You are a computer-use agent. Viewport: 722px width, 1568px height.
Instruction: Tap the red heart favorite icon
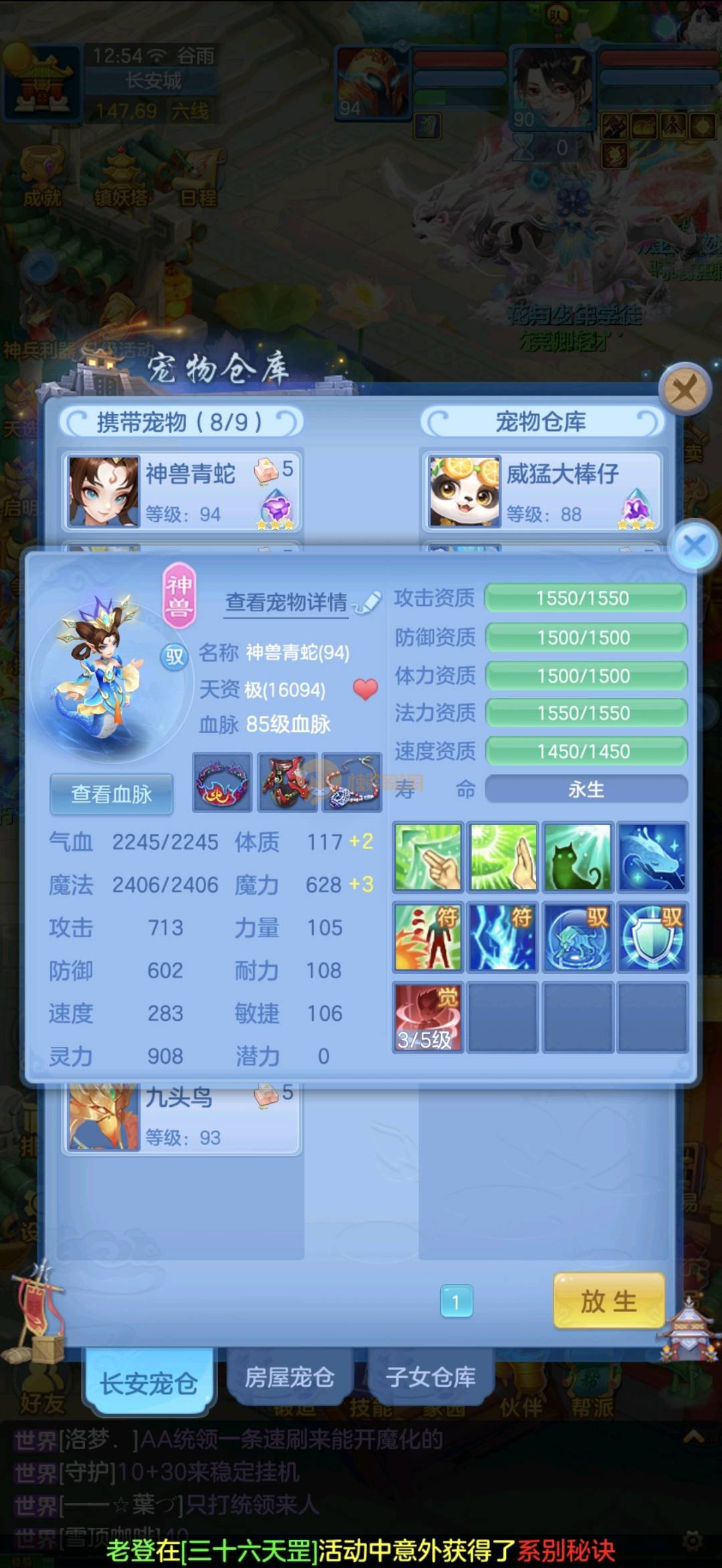click(365, 689)
